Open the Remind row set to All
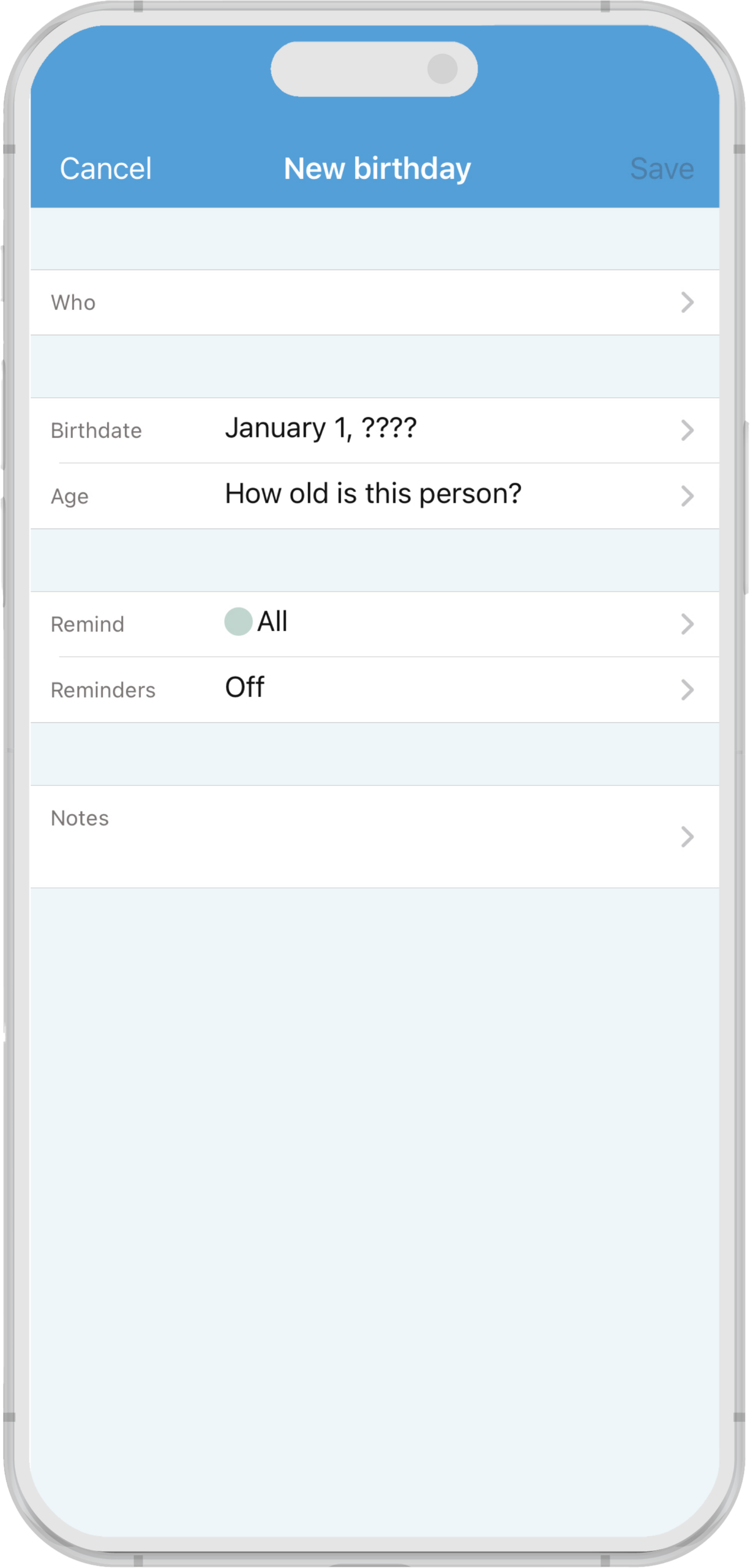The height and width of the screenshot is (1568, 750). click(375, 624)
